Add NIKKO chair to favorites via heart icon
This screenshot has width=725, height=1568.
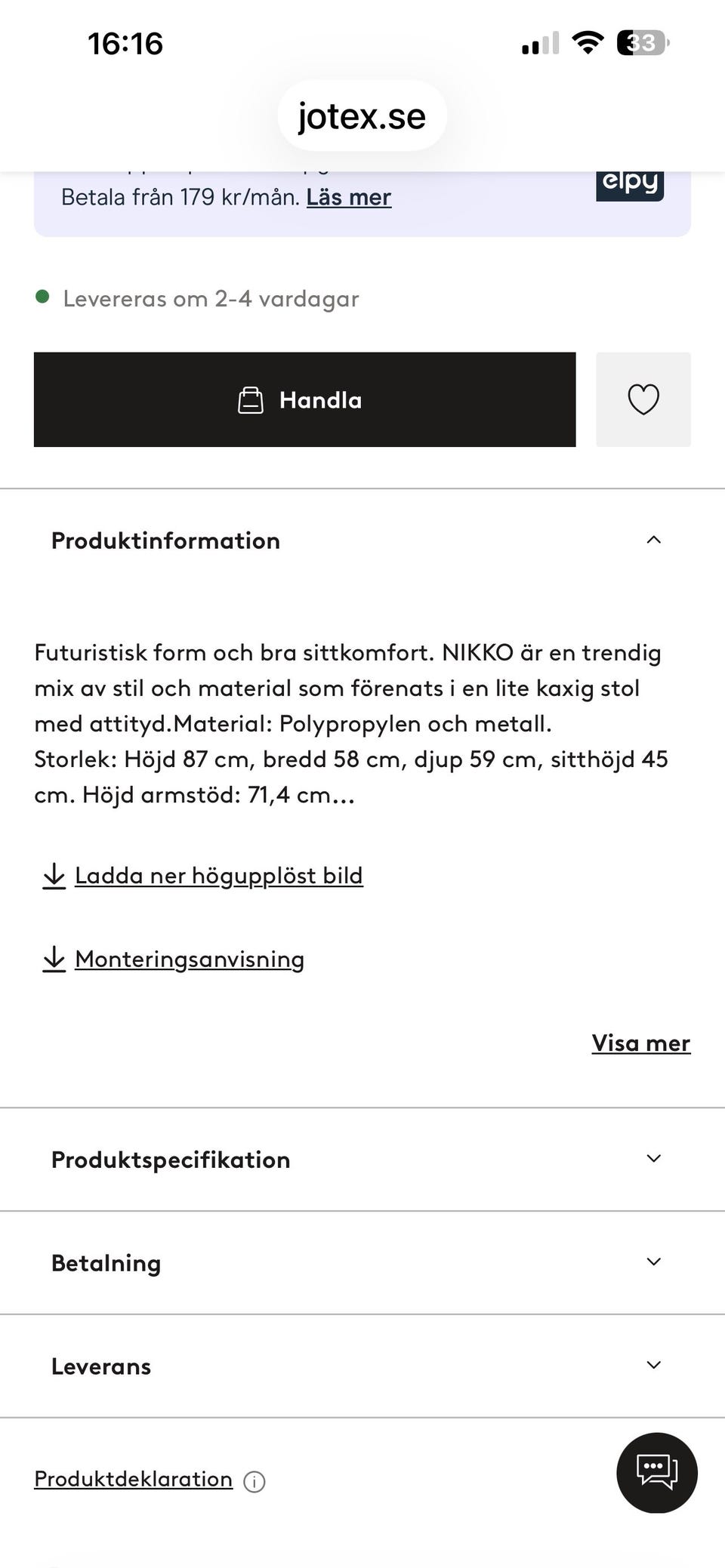tap(643, 399)
